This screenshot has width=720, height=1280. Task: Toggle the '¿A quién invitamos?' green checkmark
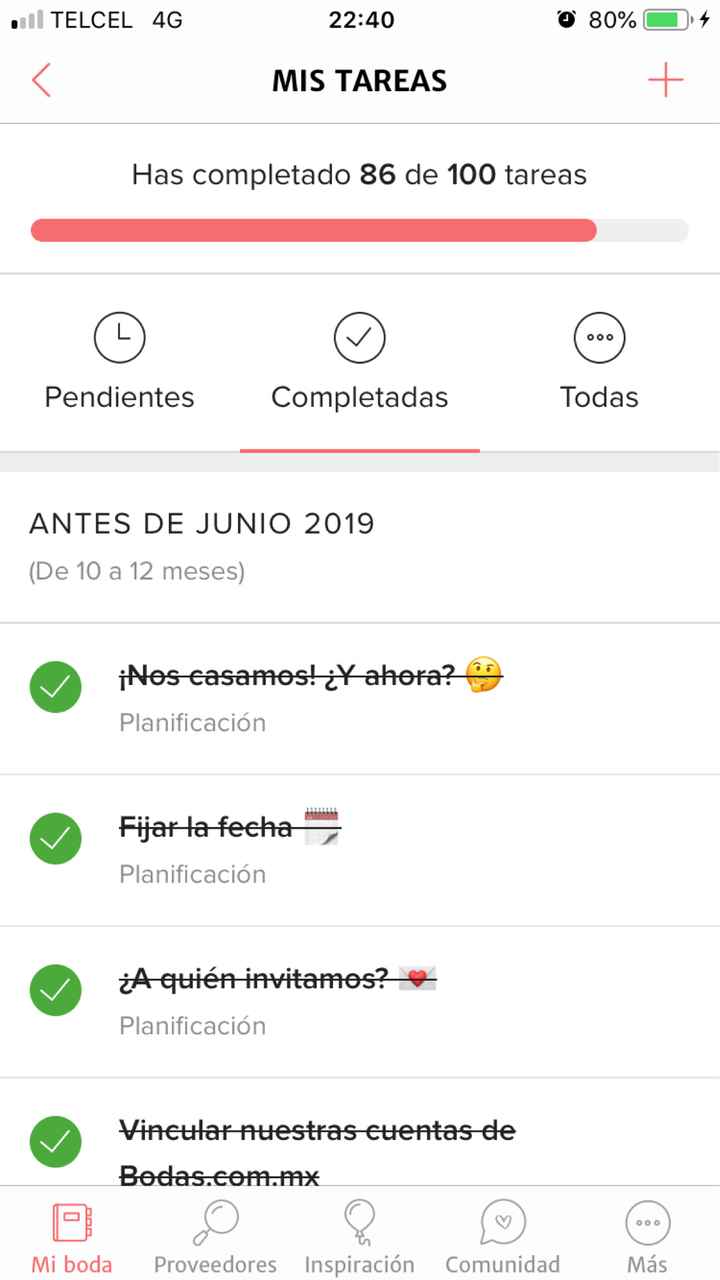coord(56,990)
